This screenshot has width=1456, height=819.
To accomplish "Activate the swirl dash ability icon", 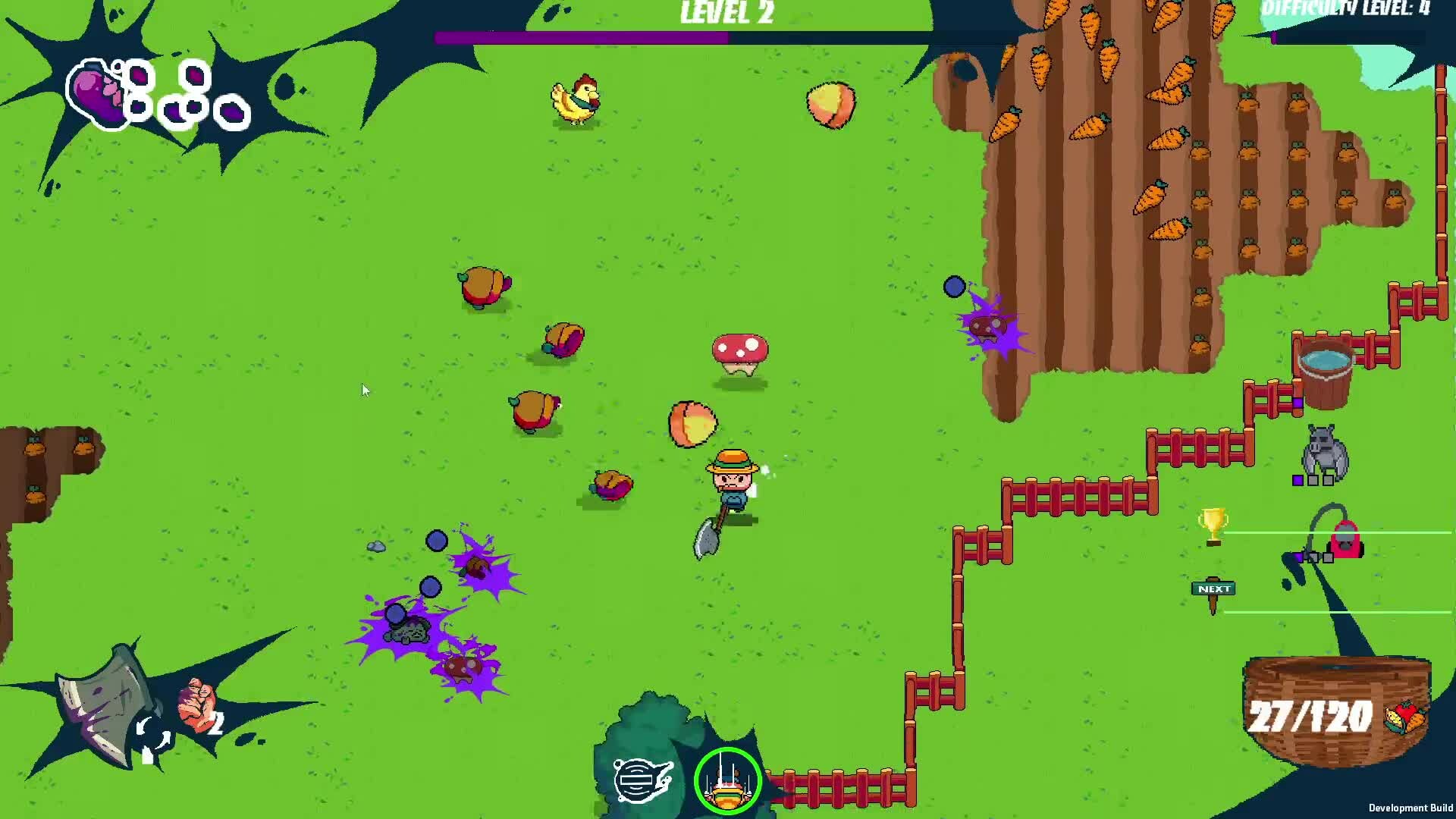I will (x=642, y=780).
